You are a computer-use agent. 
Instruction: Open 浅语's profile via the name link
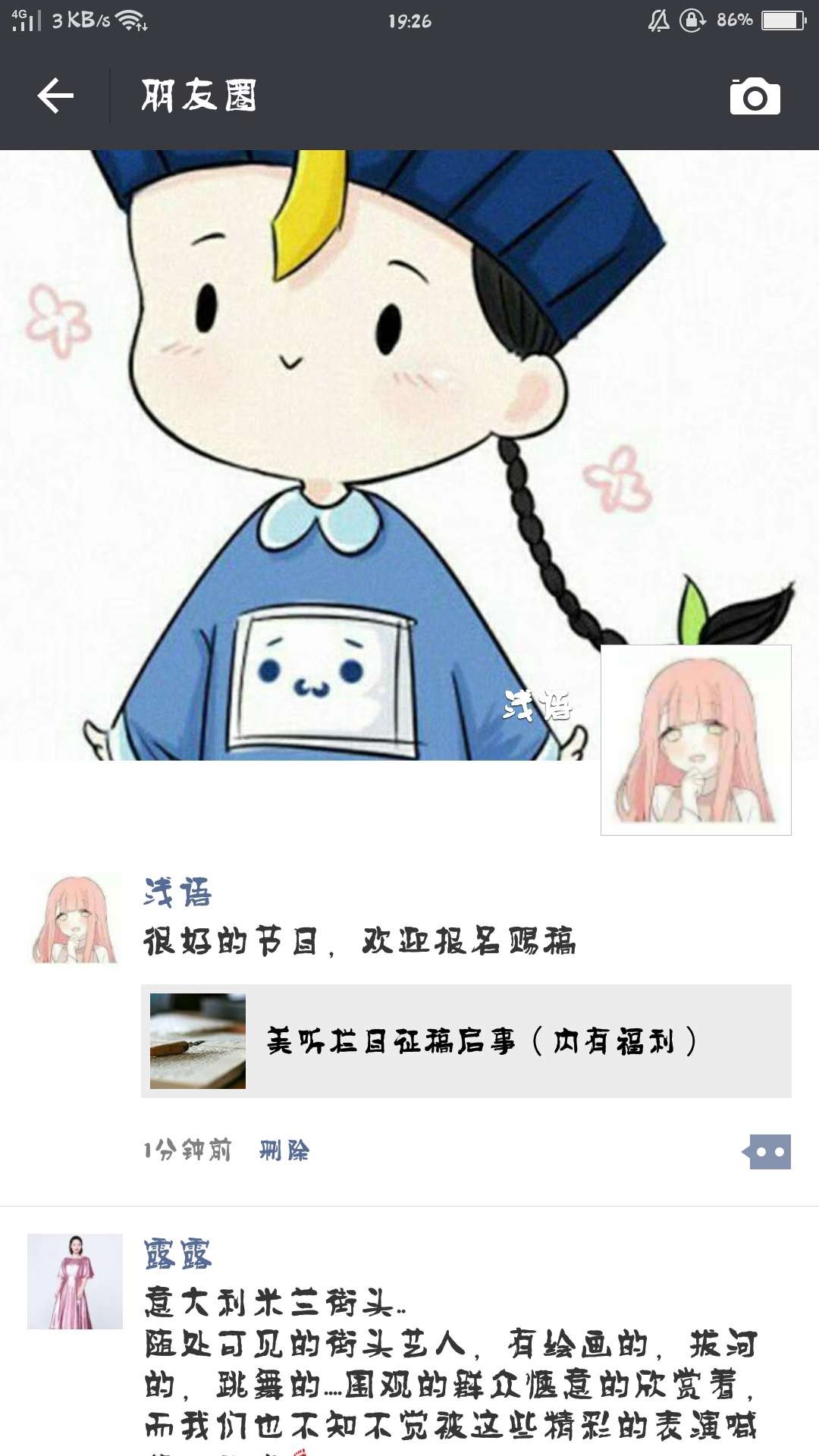pyautogui.click(x=177, y=893)
